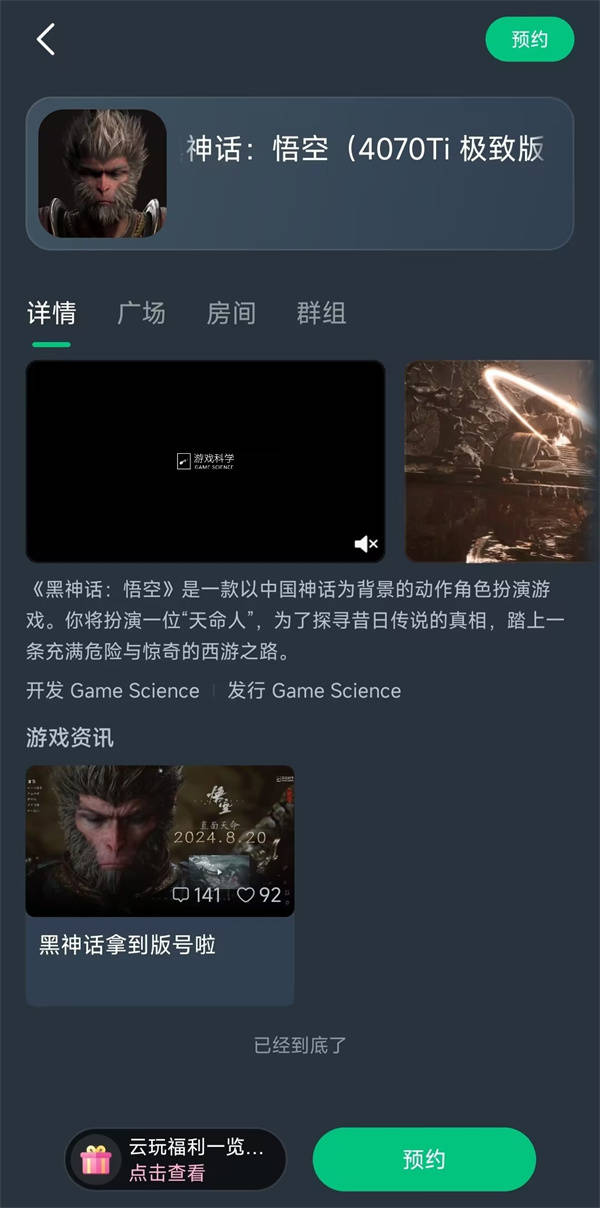The width and height of the screenshot is (600, 1208).
Task: Open the 云玩福利一览 gift banner
Action: click(176, 1160)
